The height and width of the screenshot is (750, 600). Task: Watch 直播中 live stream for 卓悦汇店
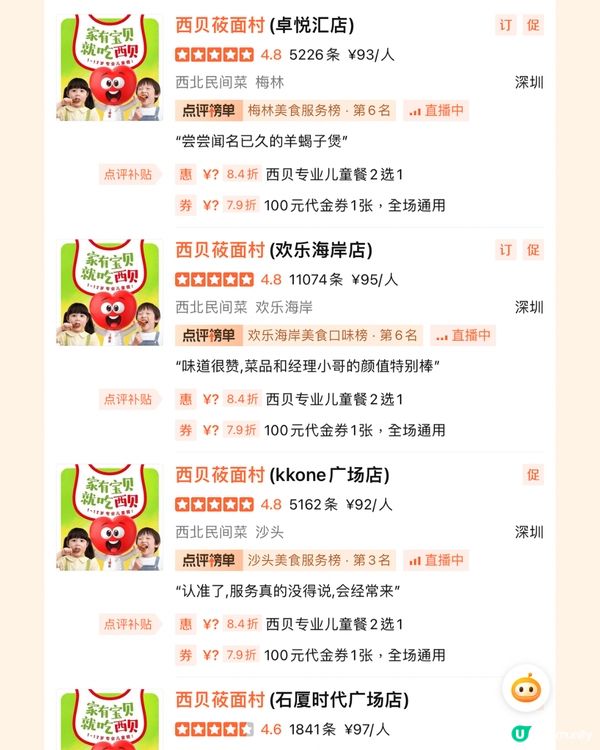pyautogui.click(x=436, y=111)
